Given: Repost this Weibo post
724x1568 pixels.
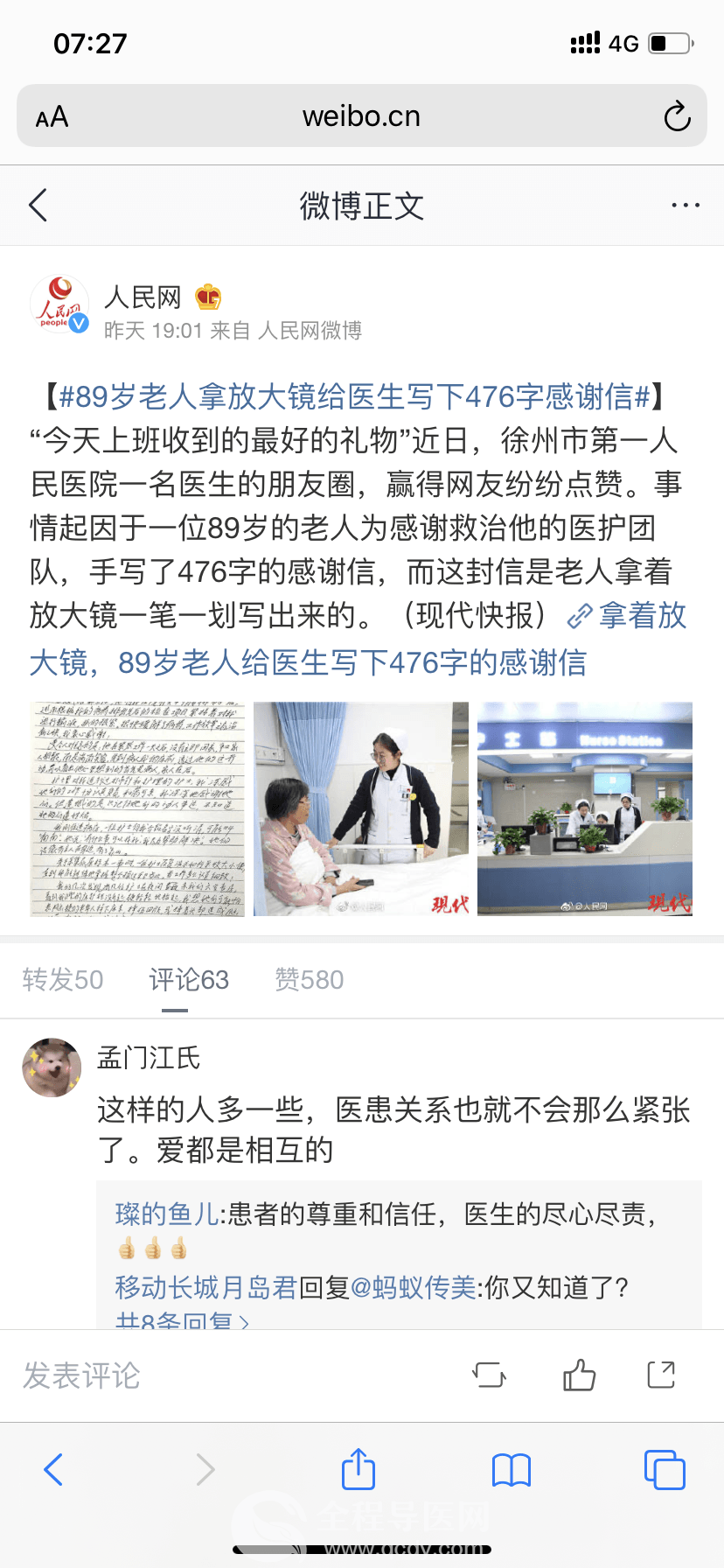Looking at the screenshot, I should 489,1375.
